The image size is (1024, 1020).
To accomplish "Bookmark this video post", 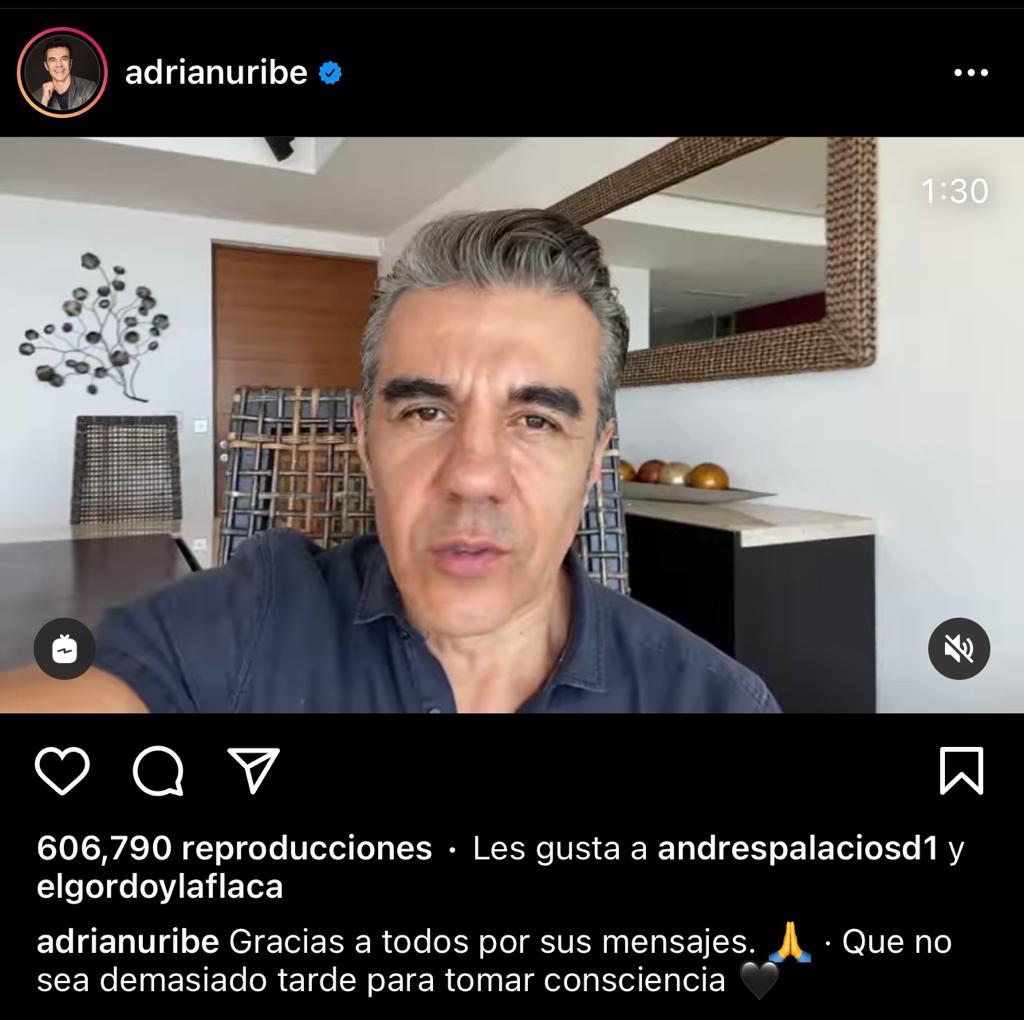I will click(961, 771).
